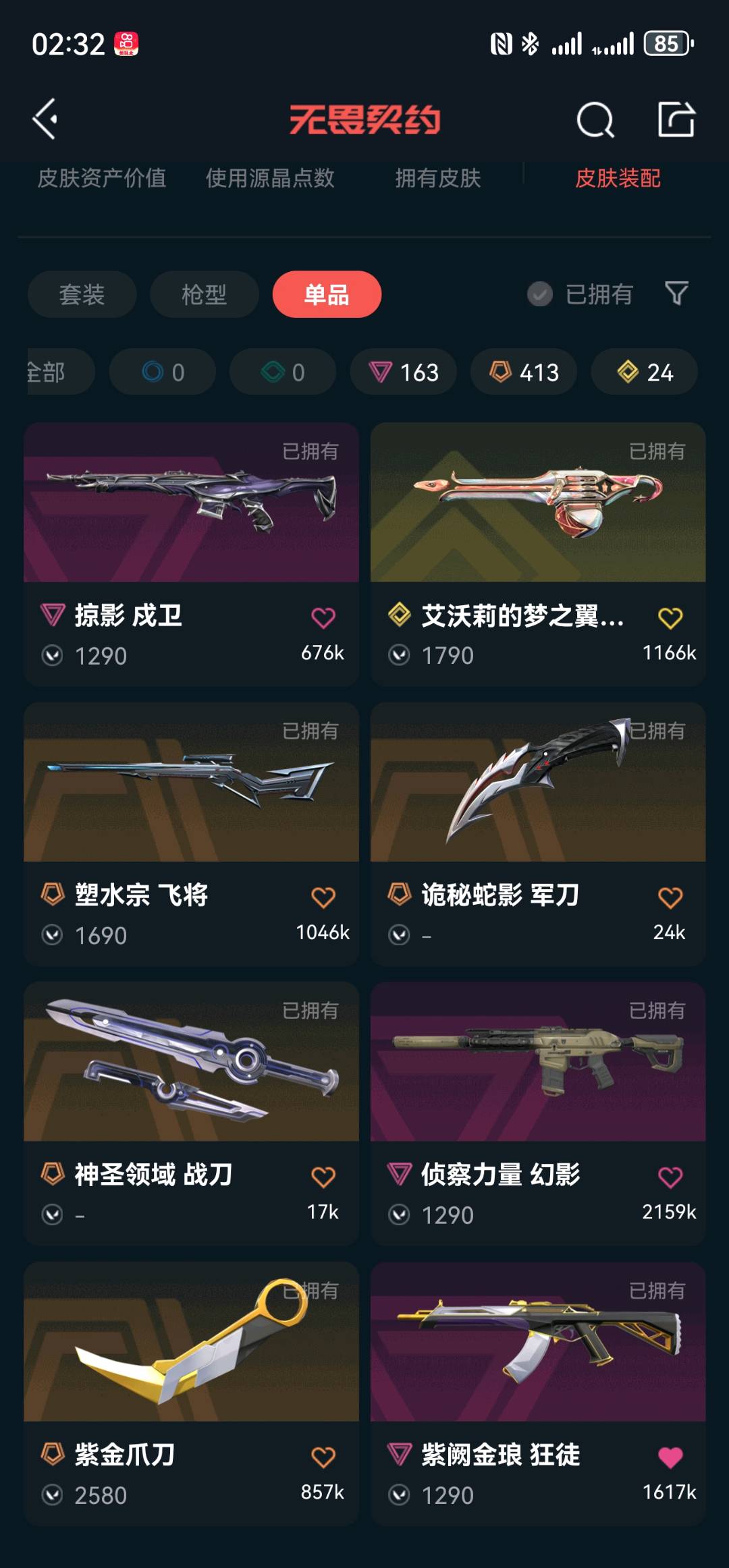The height and width of the screenshot is (1568, 729).
Task: Open the 紫金爪刀 skin card
Action: pyautogui.click(x=191, y=1343)
